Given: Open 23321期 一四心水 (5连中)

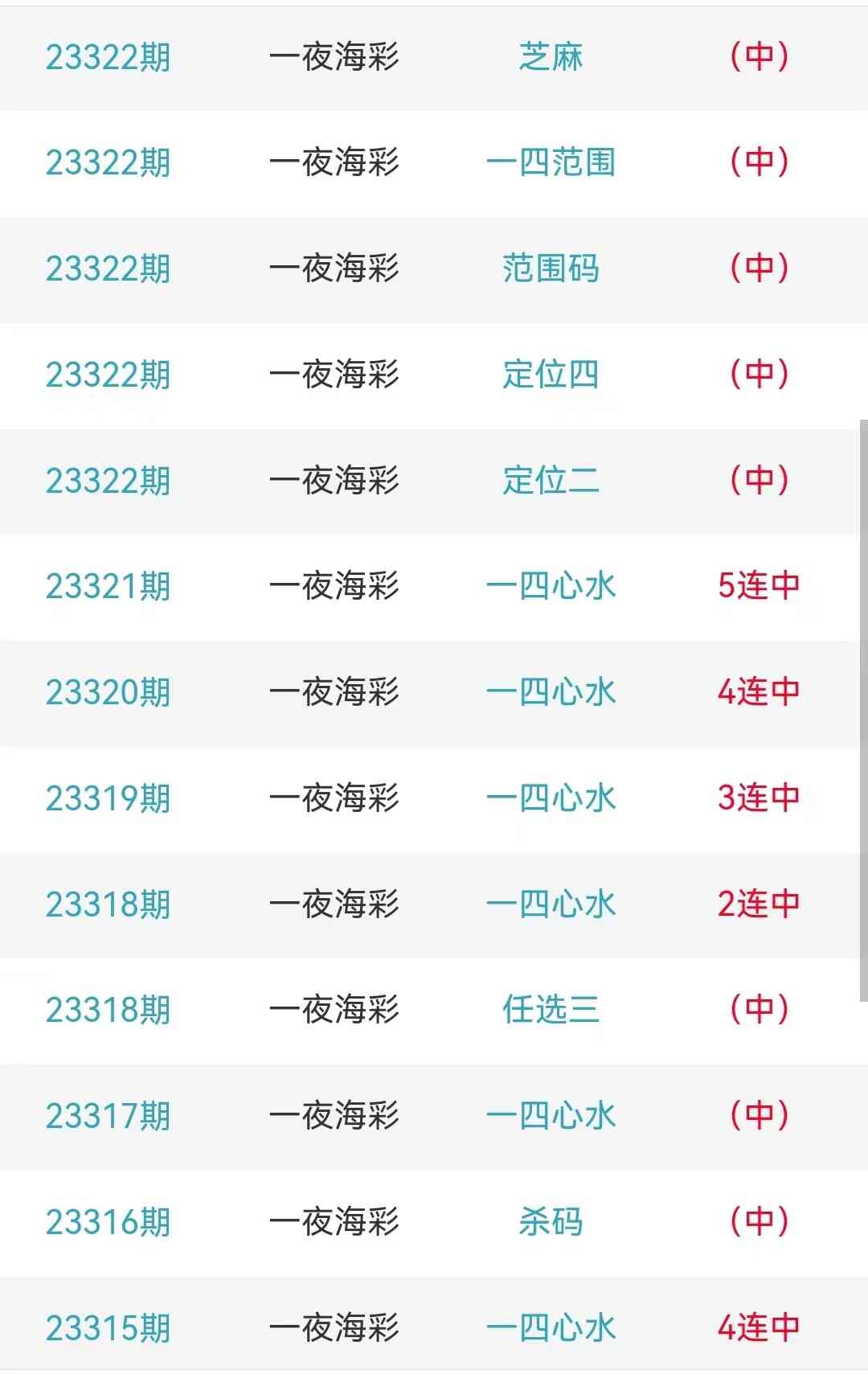Looking at the screenshot, I should click(550, 586).
